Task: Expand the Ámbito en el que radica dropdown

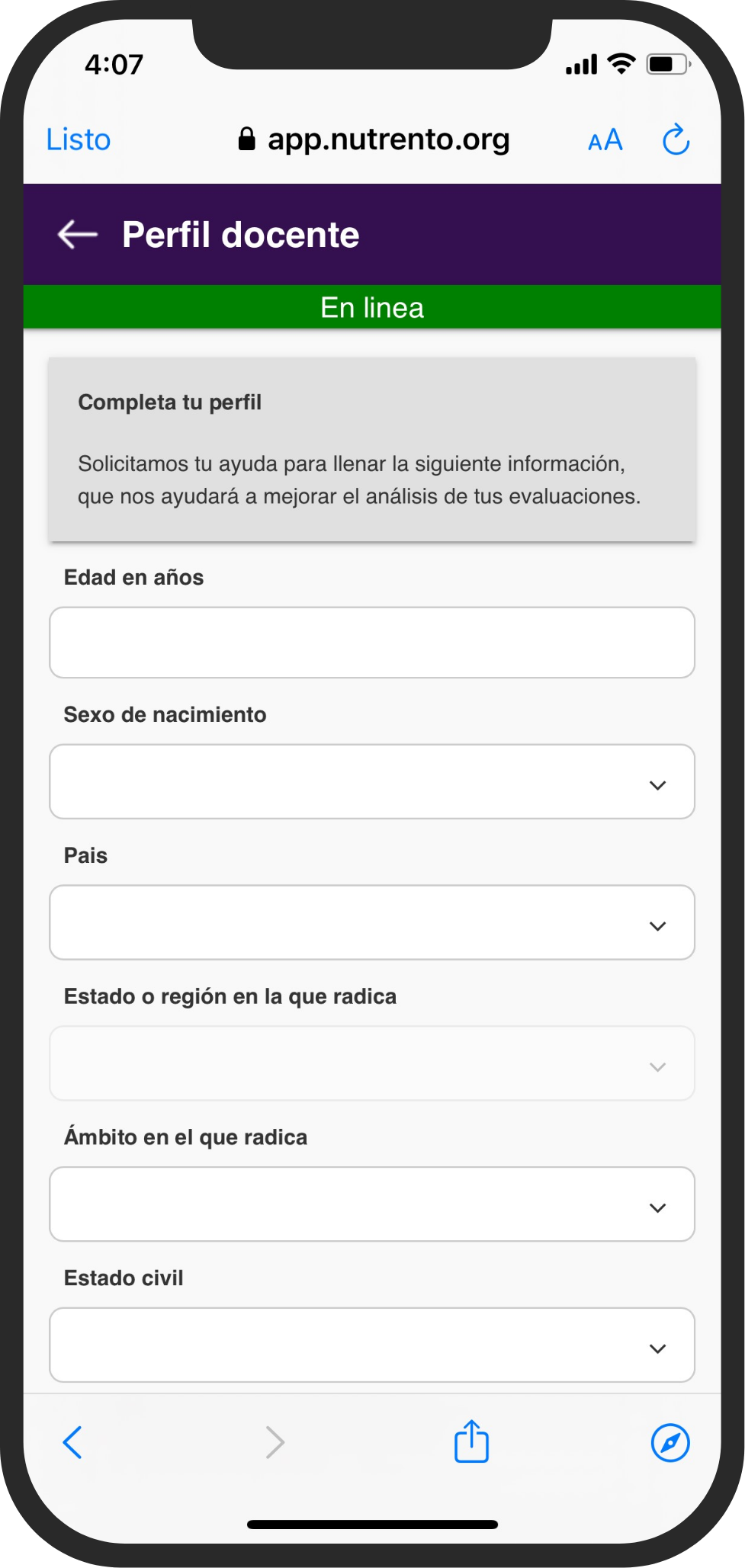Action: pyautogui.click(x=372, y=1204)
